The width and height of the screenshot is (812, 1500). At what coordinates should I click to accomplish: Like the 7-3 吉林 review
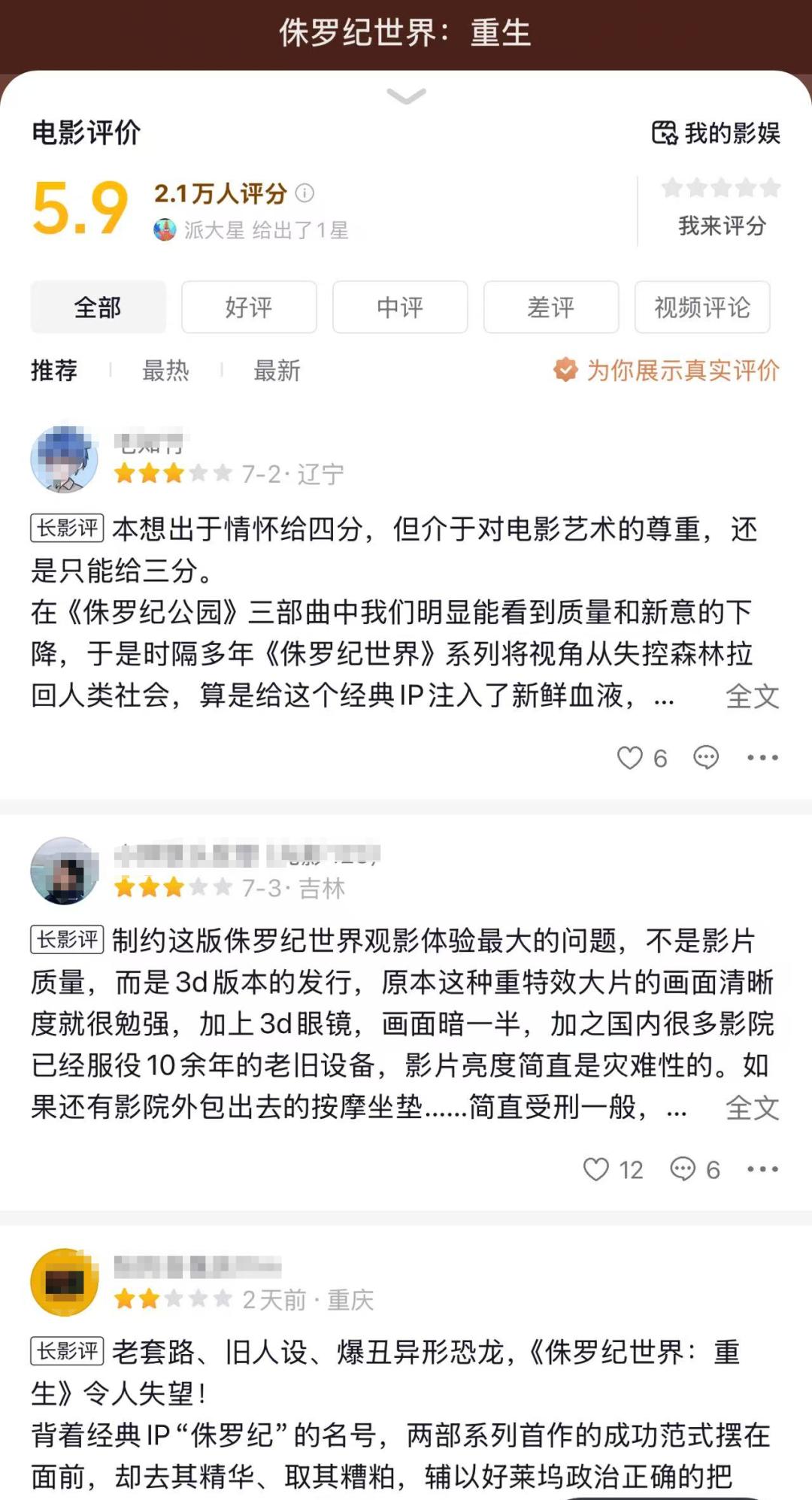pos(597,1169)
